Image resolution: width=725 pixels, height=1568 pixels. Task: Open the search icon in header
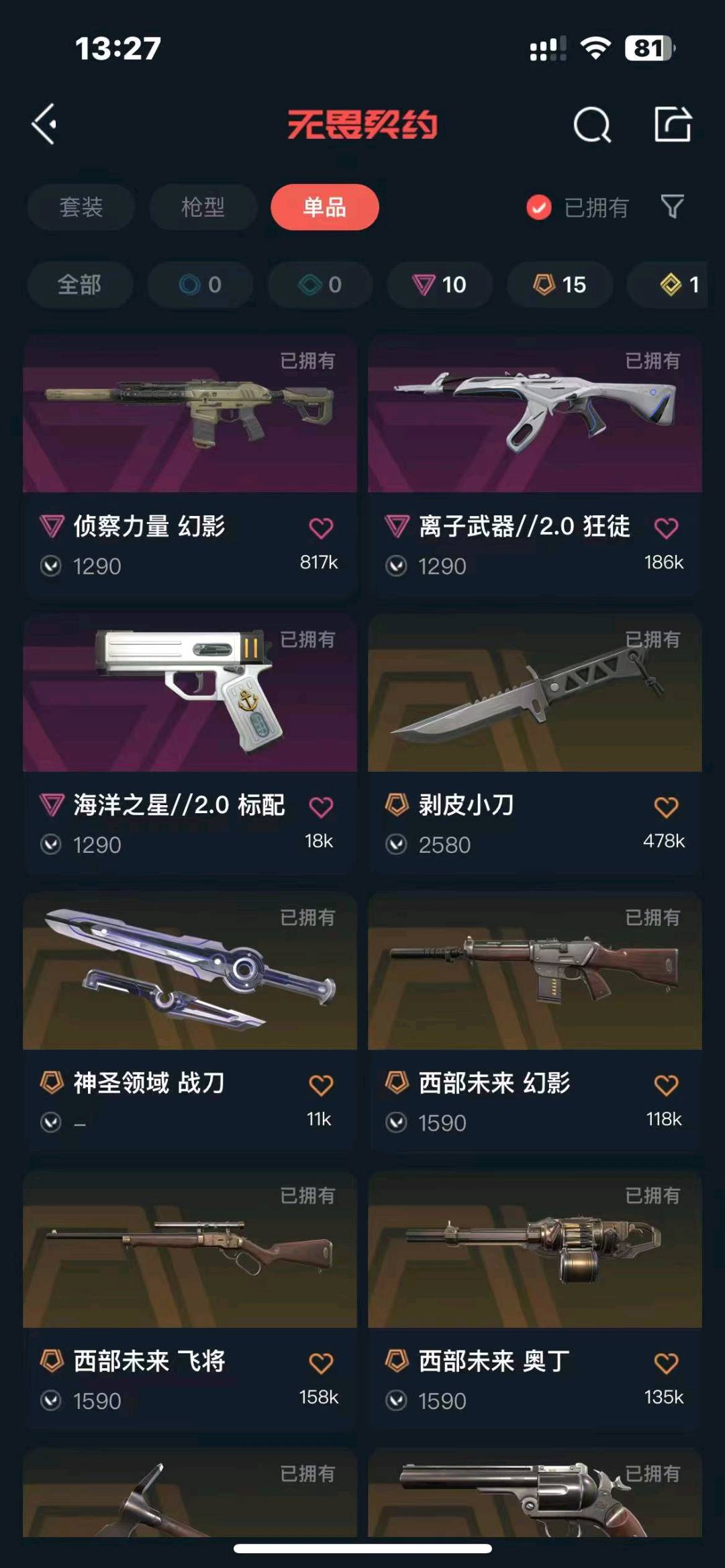(x=592, y=125)
